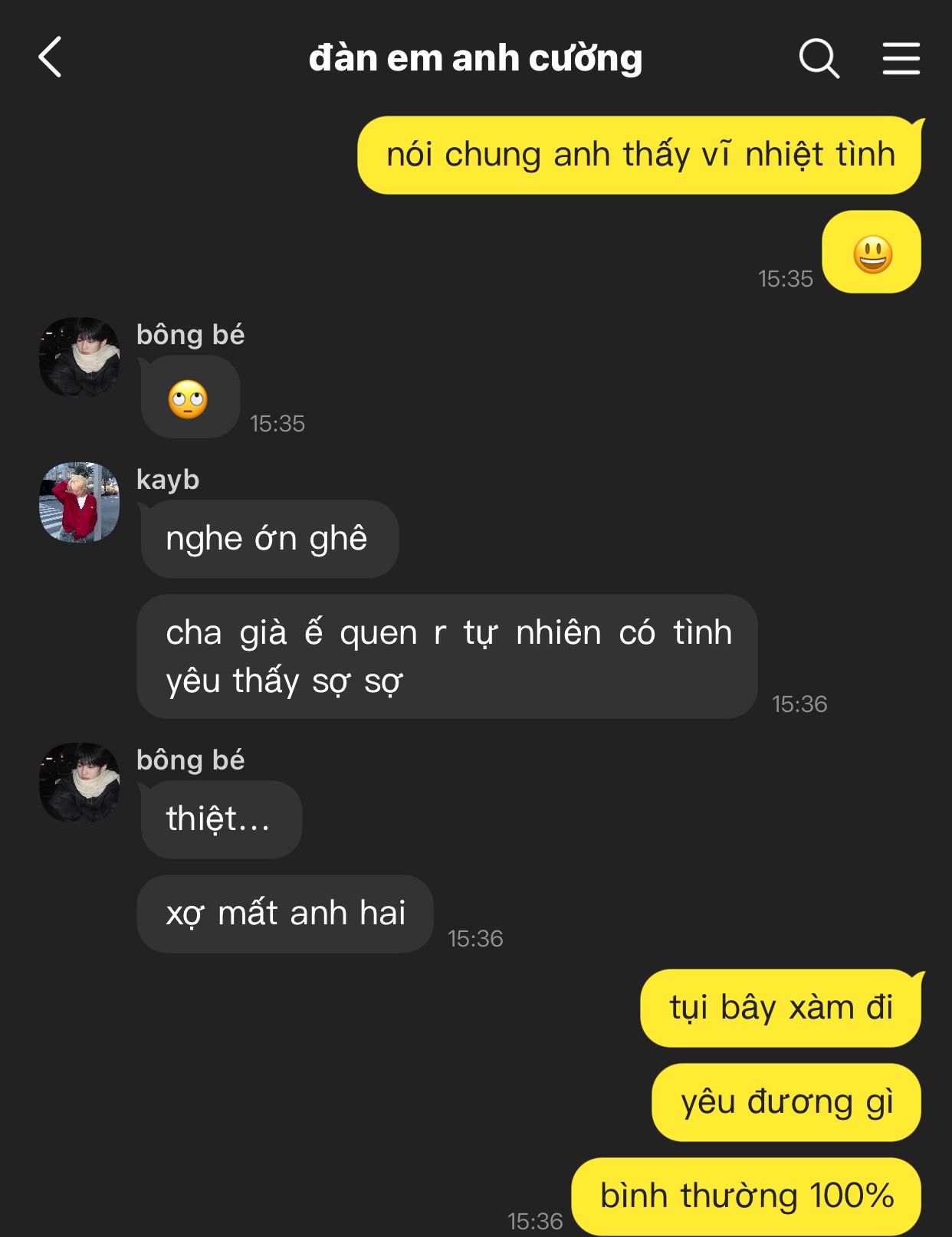View kayb's profile picture
952x1237 pixels.
click(80, 502)
